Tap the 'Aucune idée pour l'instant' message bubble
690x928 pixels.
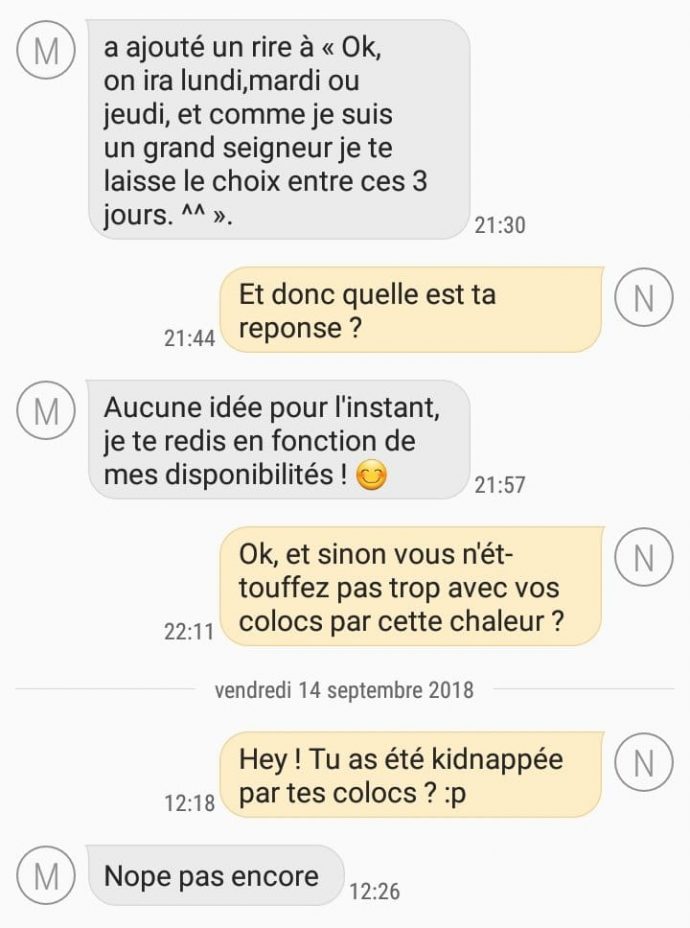277,440
